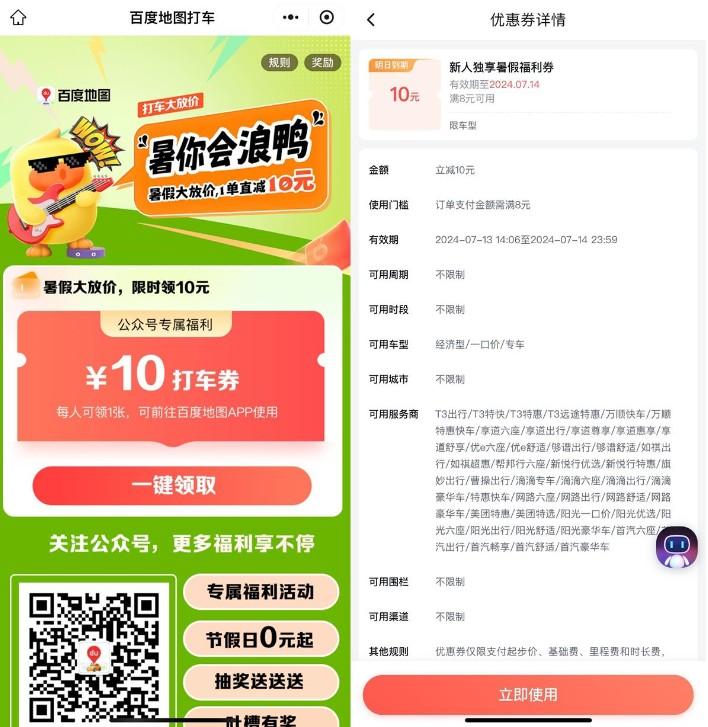Open the ¥10 打车券 coupon card
This screenshot has height=727, width=708.
click(x=171, y=380)
